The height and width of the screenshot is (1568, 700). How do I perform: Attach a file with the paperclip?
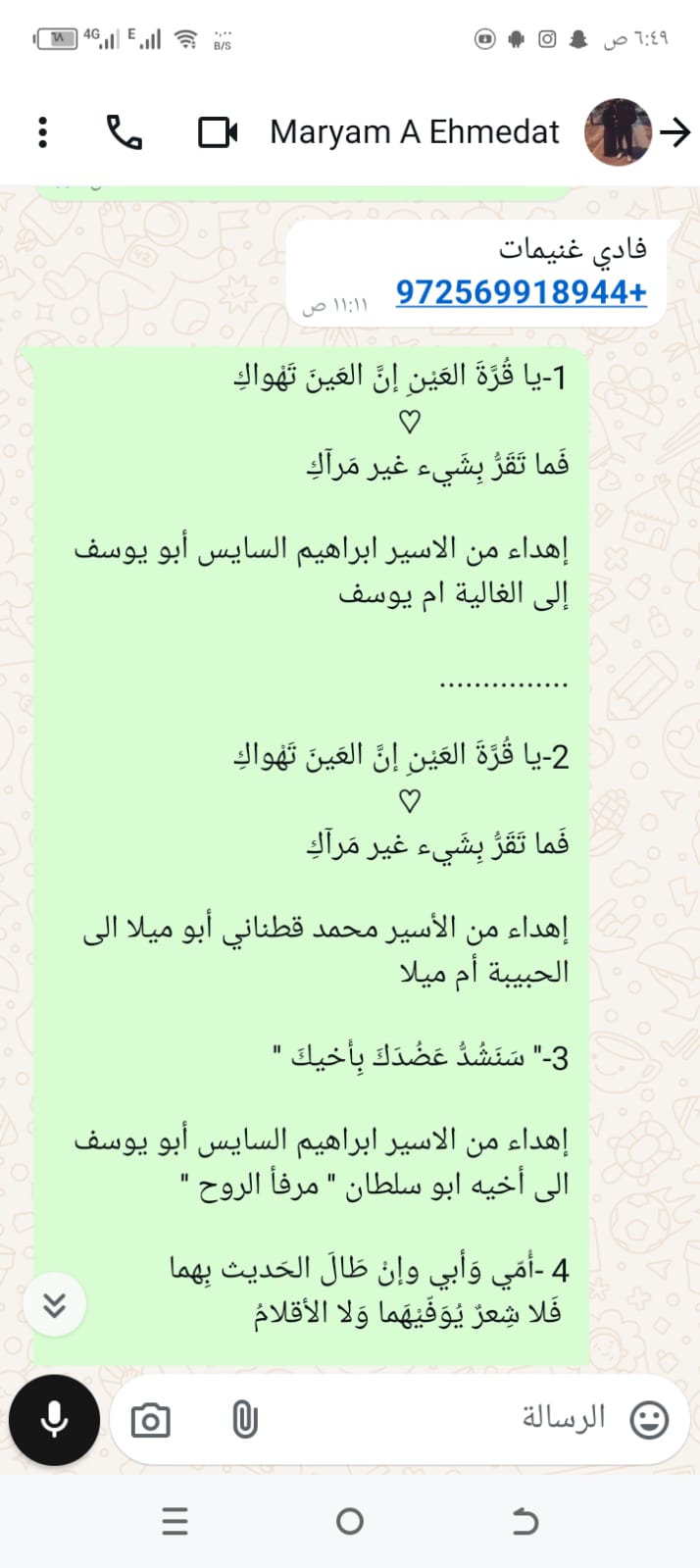(x=244, y=1420)
